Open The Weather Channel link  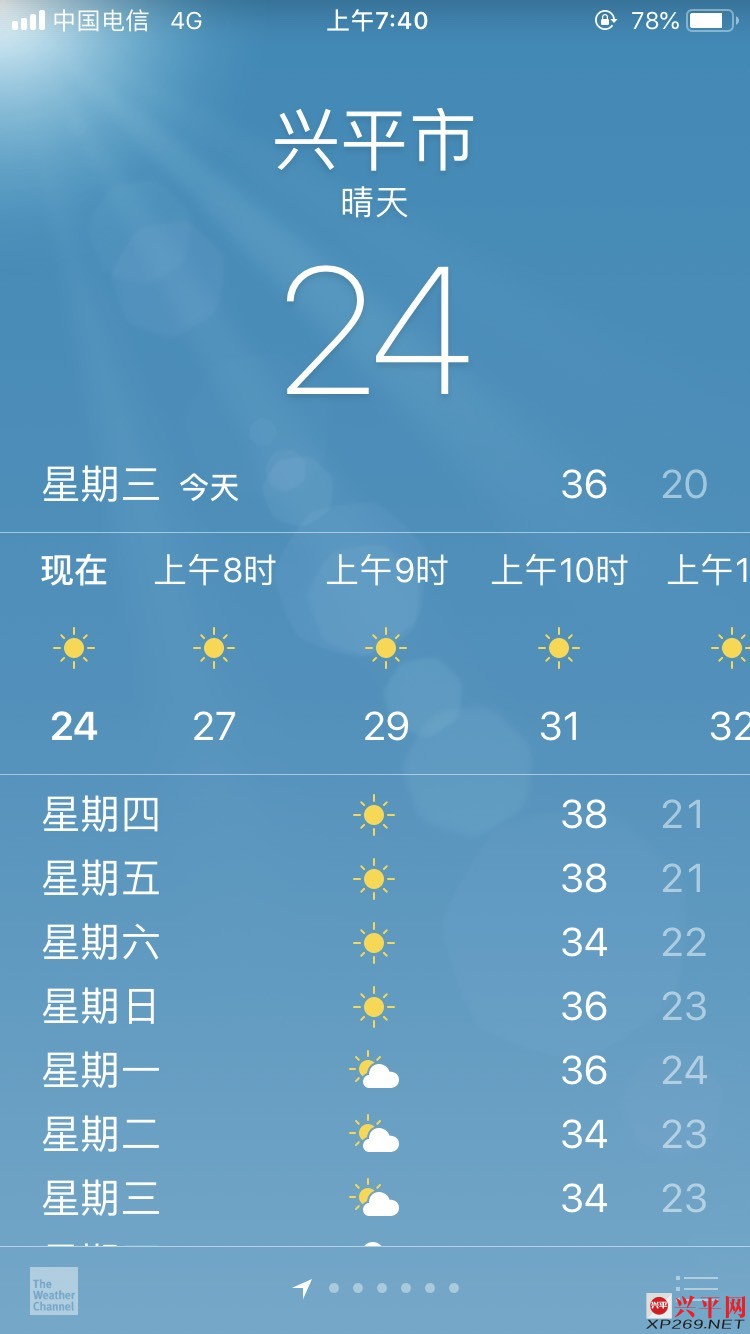[53, 1291]
